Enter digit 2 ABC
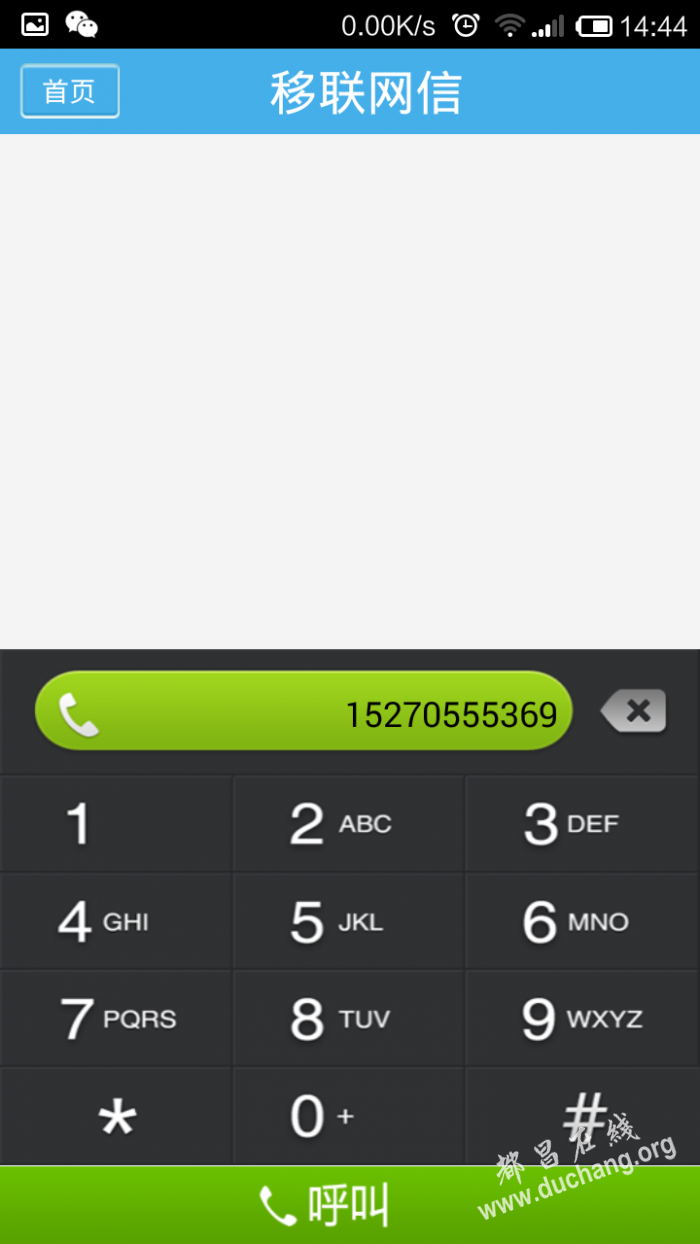Viewport: 700px width, 1244px height. click(349, 824)
